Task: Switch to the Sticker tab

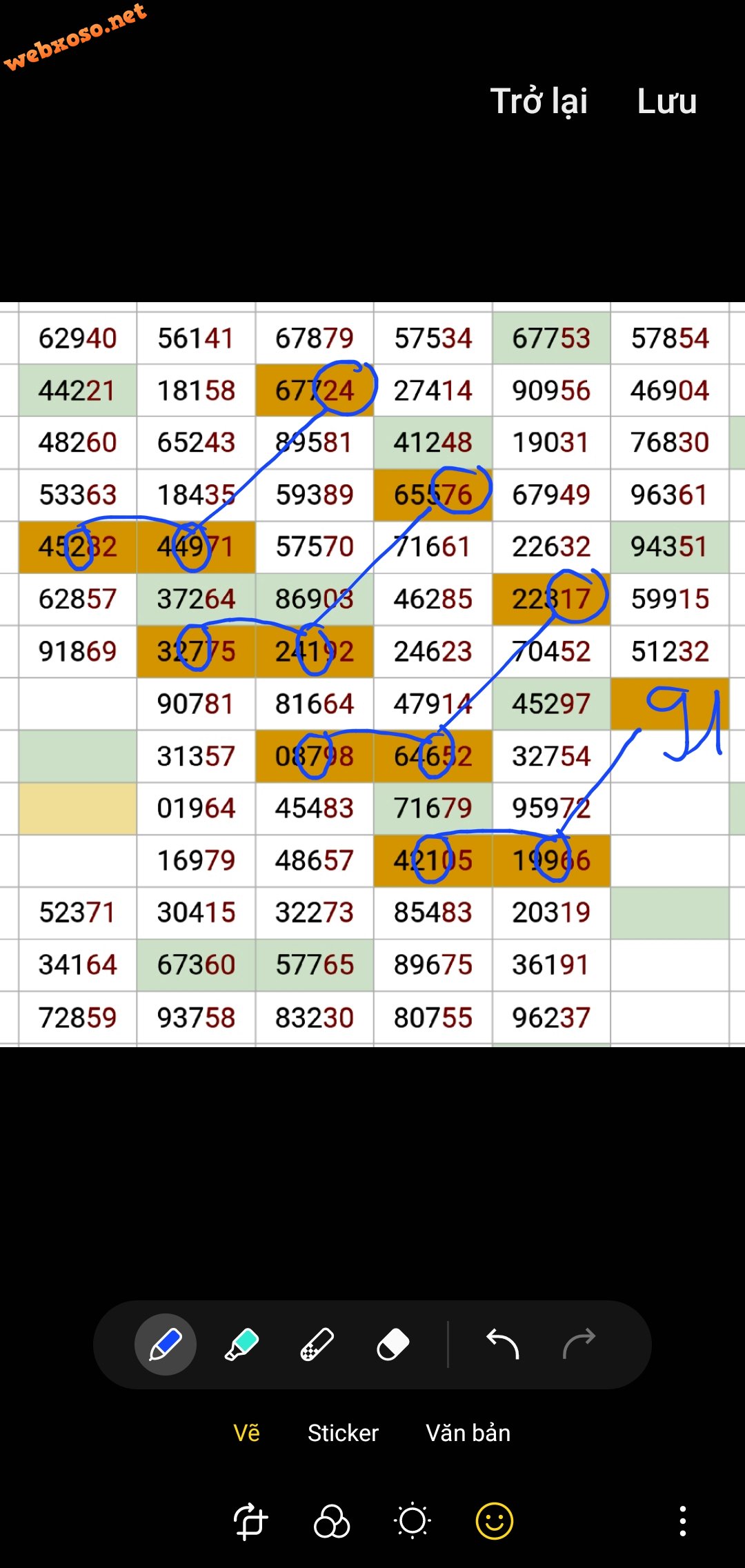Action: point(343,1433)
